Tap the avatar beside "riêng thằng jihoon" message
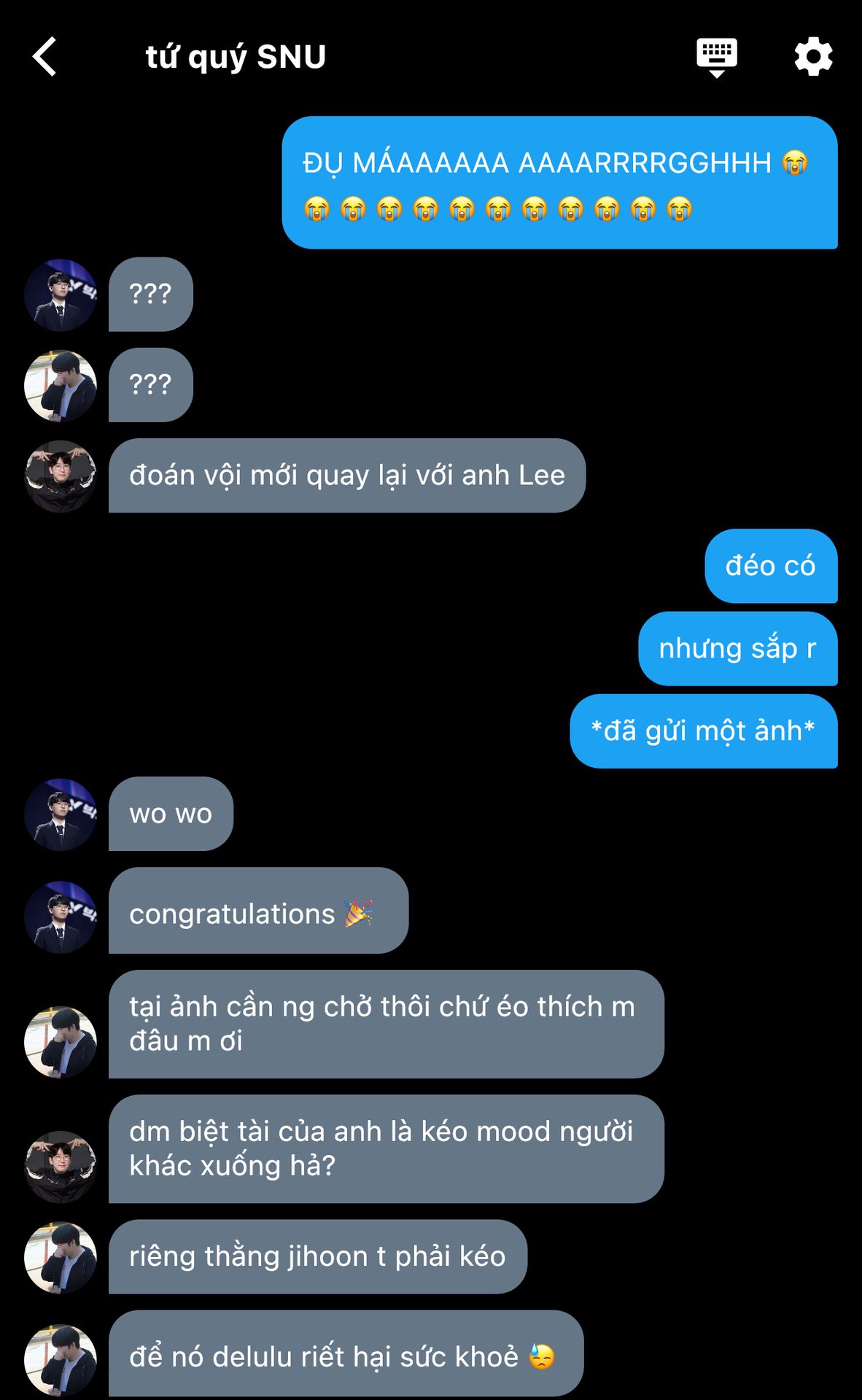The image size is (862, 1400). coord(61,1258)
